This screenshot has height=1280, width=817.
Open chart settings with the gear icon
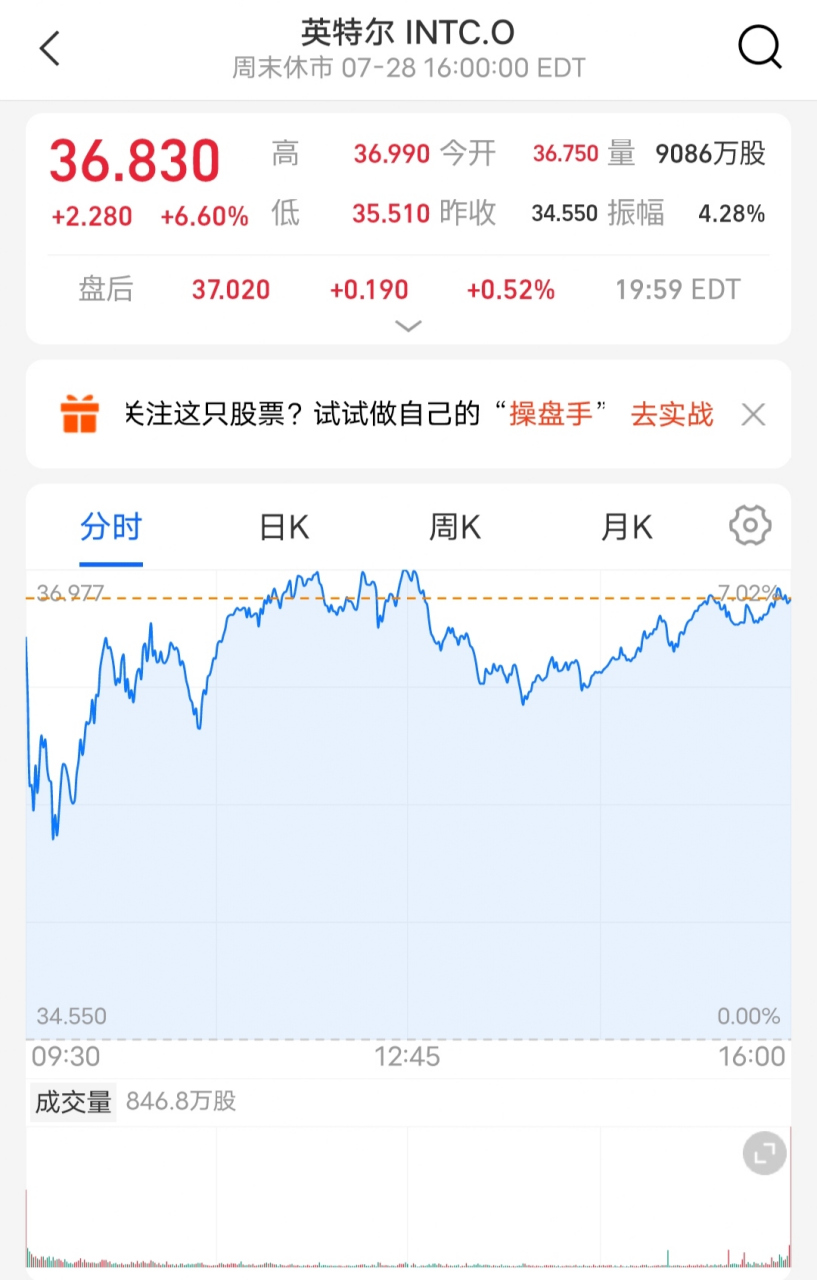(x=749, y=525)
